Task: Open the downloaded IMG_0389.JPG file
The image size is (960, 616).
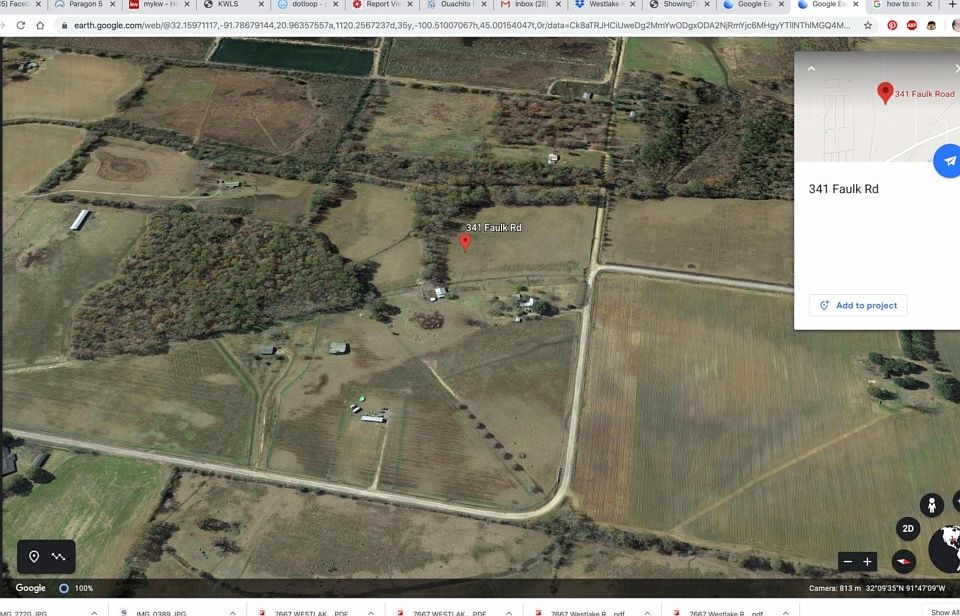Action: pyautogui.click(x=160, y=612)
